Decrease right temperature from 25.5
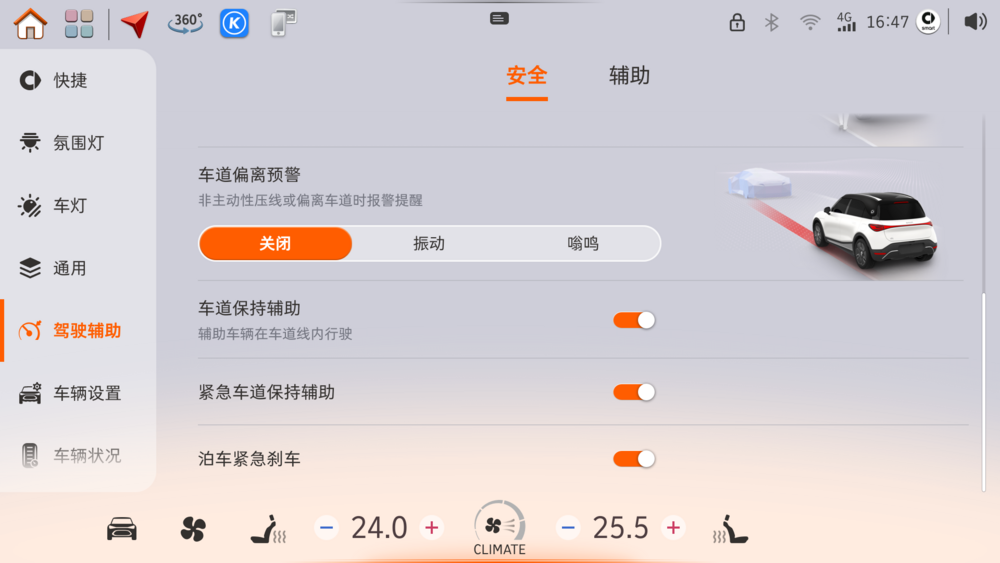 click(568, 527)
